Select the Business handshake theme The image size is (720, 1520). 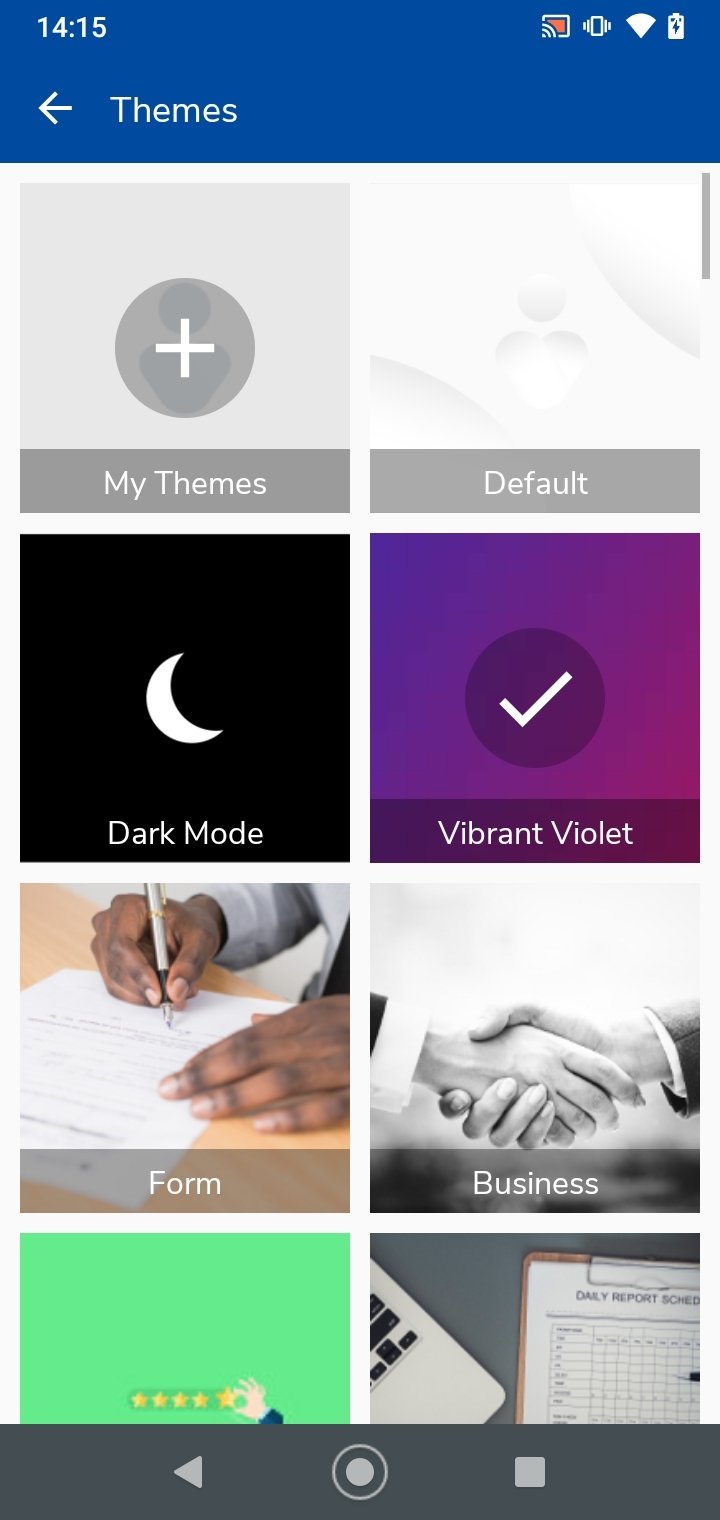535,1047
